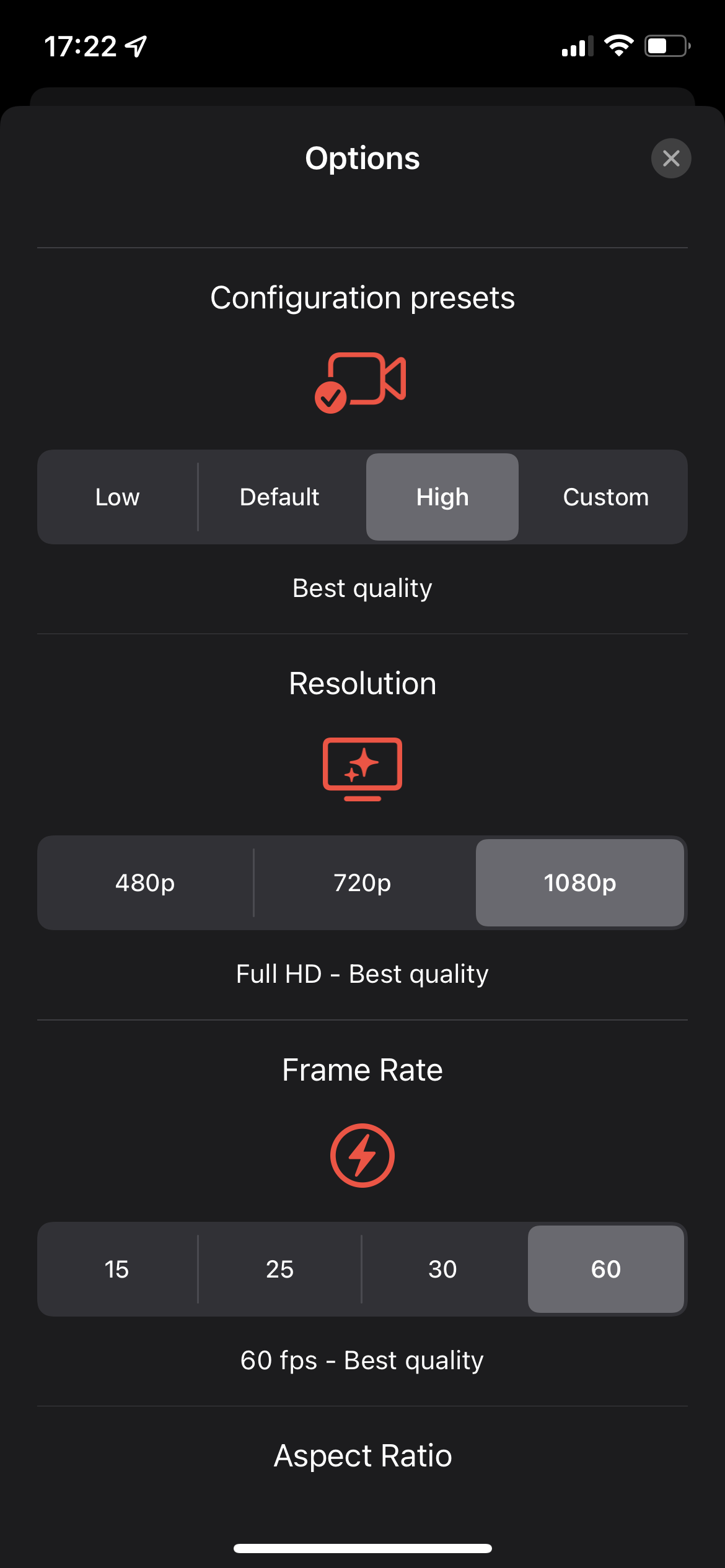The image size is (725, 1568).
Task: Set frame rate to 25
Action: pyautogui.click(x=279, y=1269)
